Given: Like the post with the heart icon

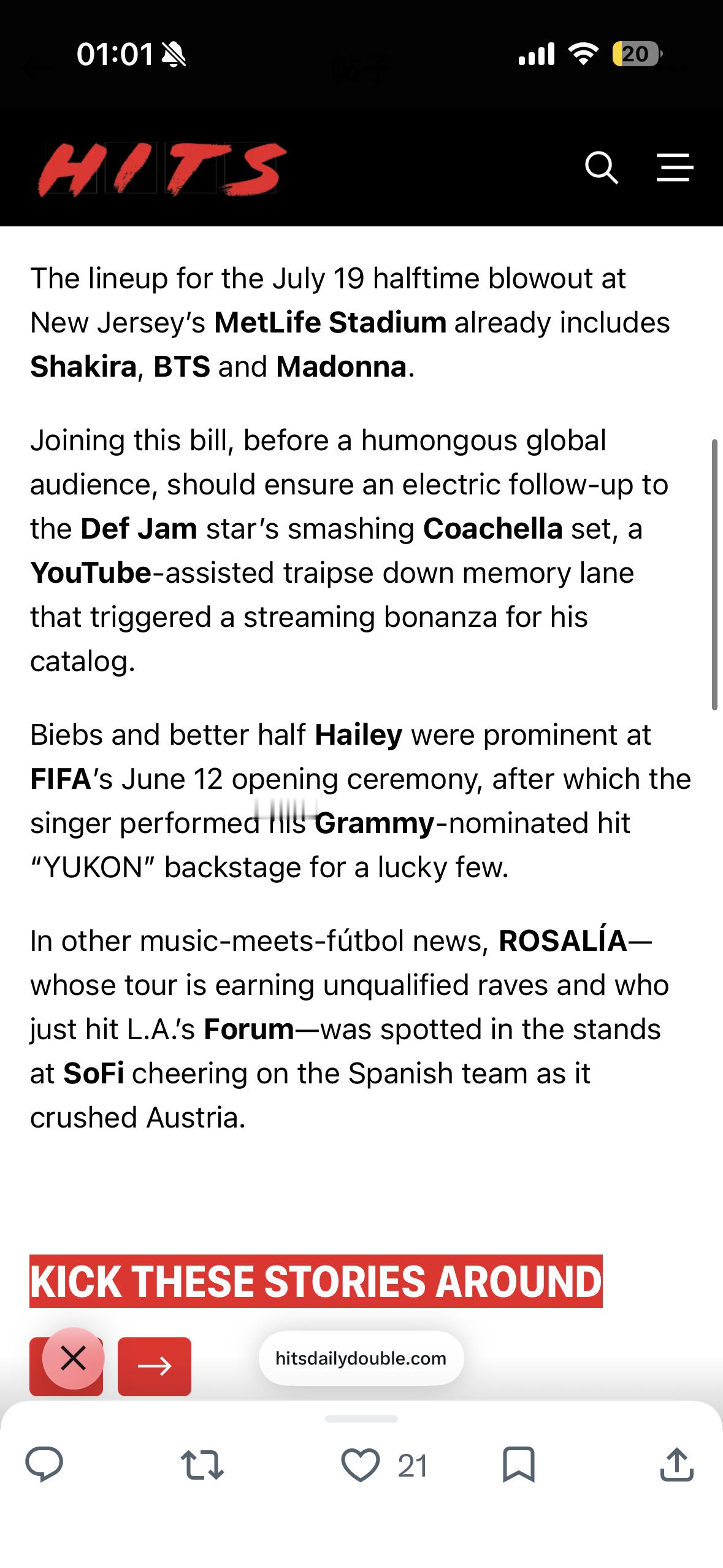Looking at the screenshot, I should (360, 1466).
